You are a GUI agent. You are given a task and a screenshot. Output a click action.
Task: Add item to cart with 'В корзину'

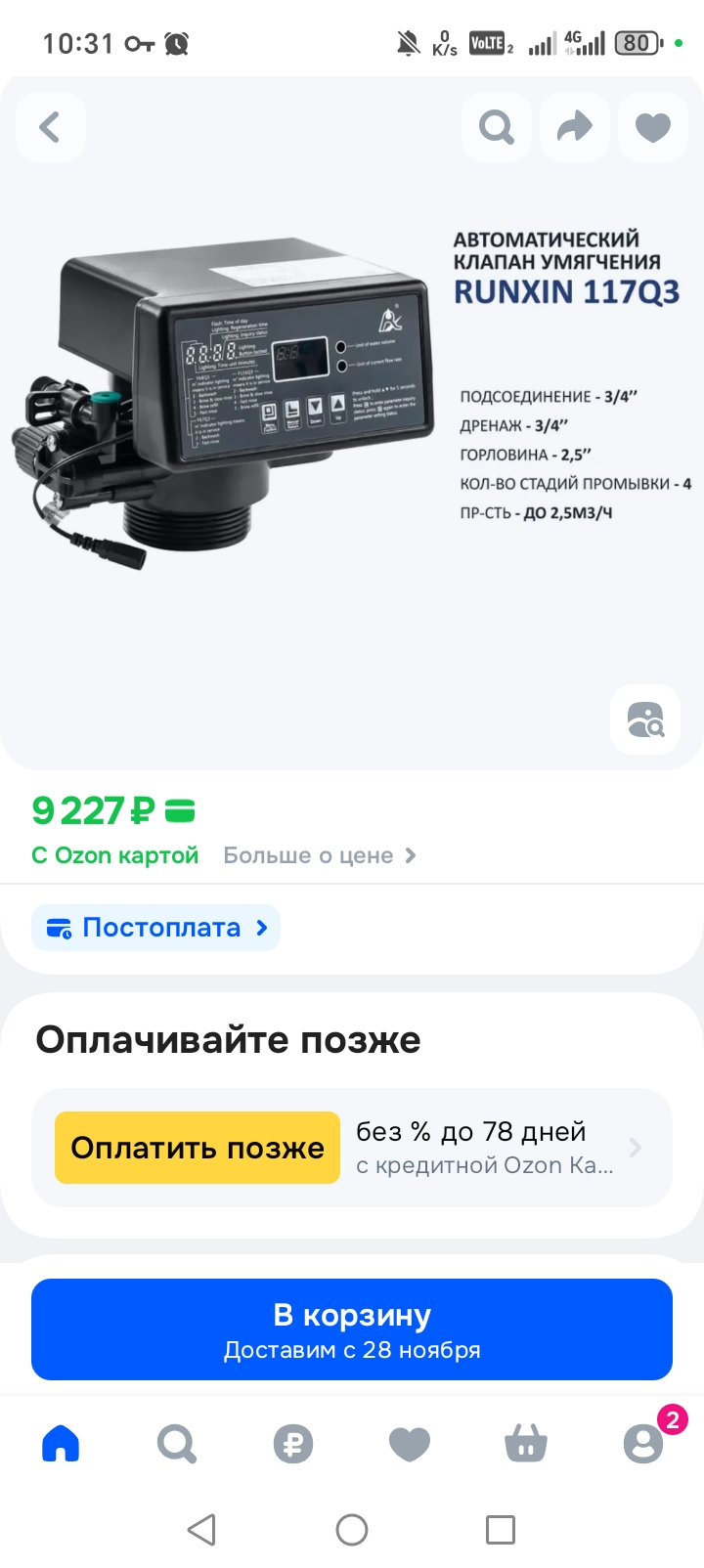click(352, 1329)
